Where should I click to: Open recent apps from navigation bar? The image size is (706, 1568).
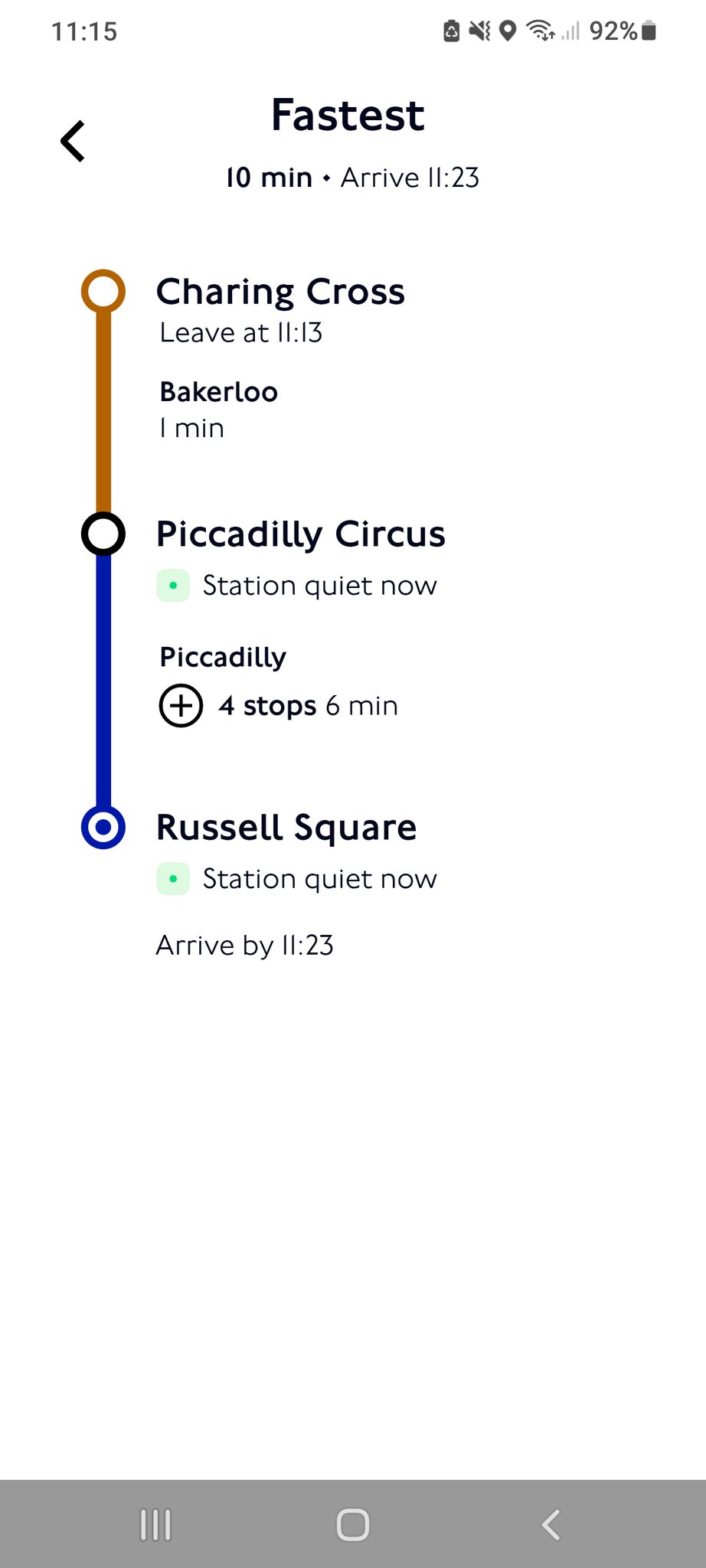point(156,1524)
